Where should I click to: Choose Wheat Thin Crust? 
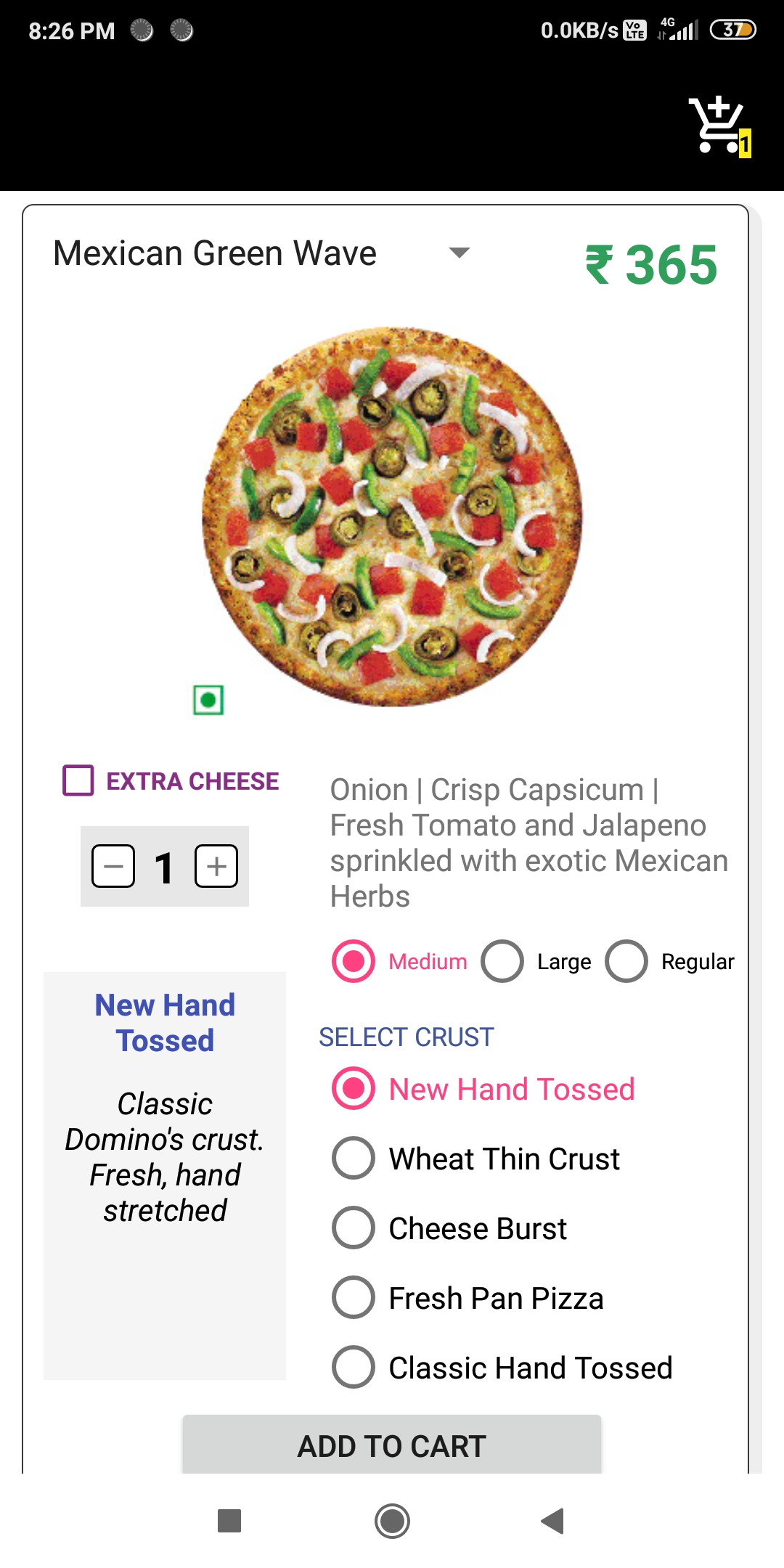pyautogui.click(x=354, y=1159)
